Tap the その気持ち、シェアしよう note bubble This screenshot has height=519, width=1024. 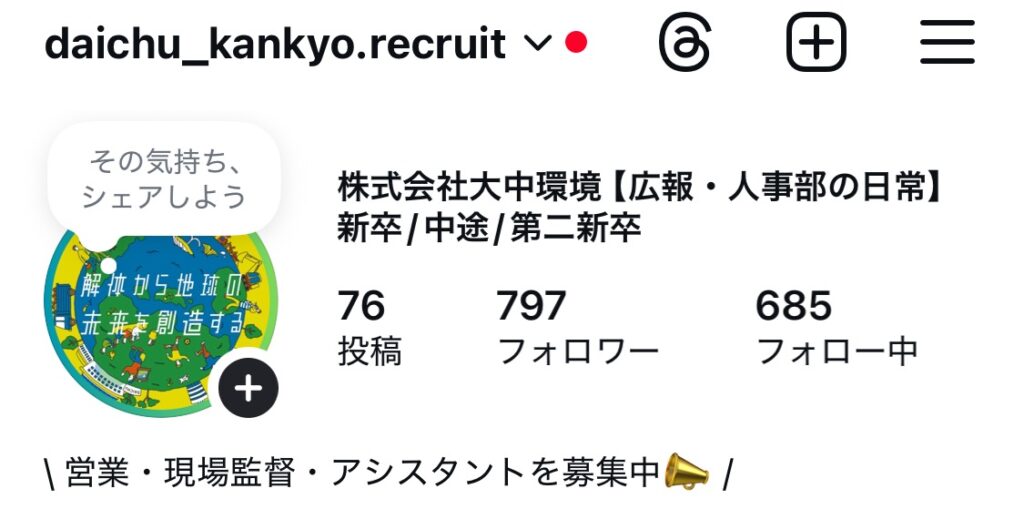164,178
